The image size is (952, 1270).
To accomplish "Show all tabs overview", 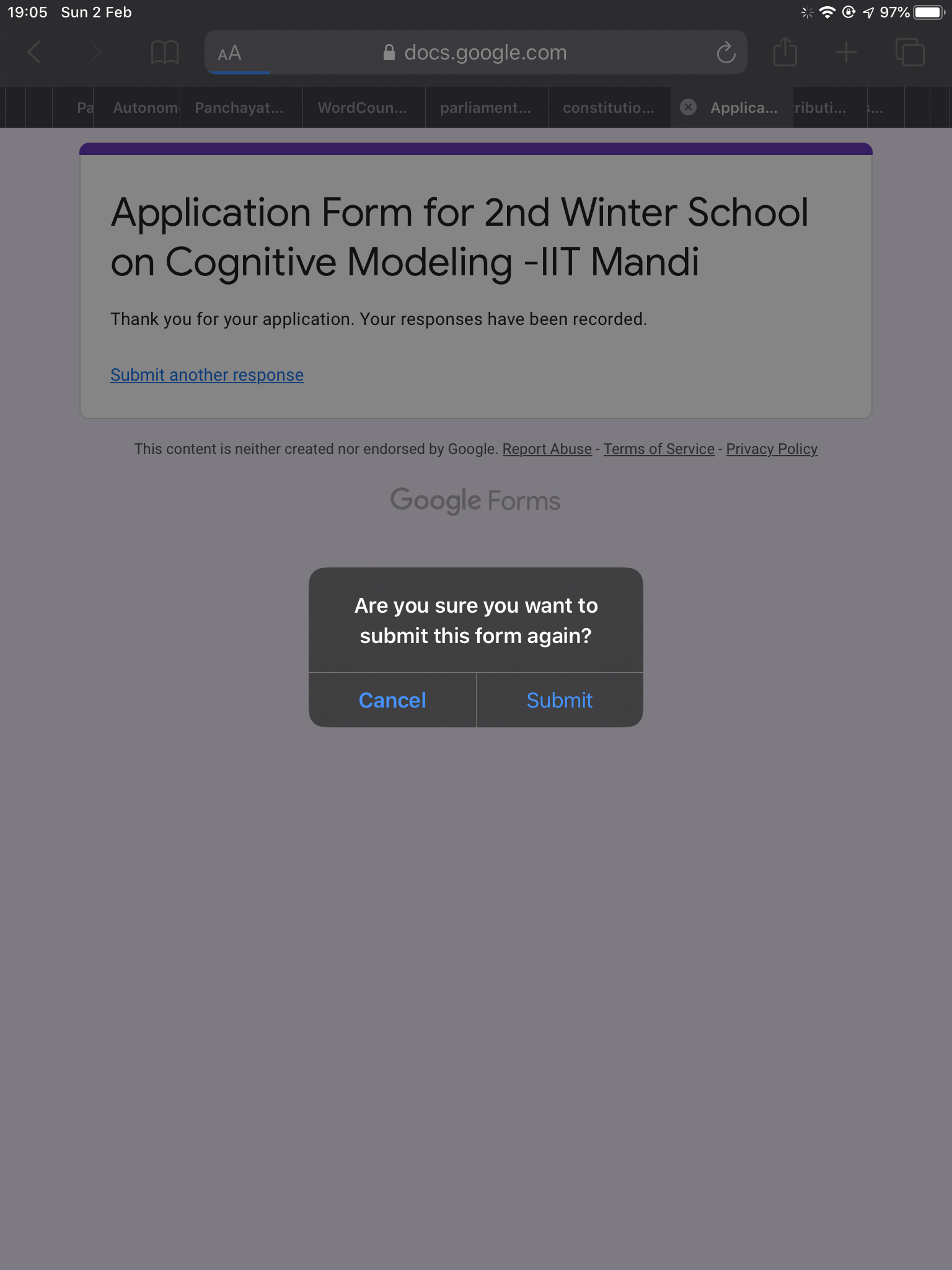I will point(910,52).
